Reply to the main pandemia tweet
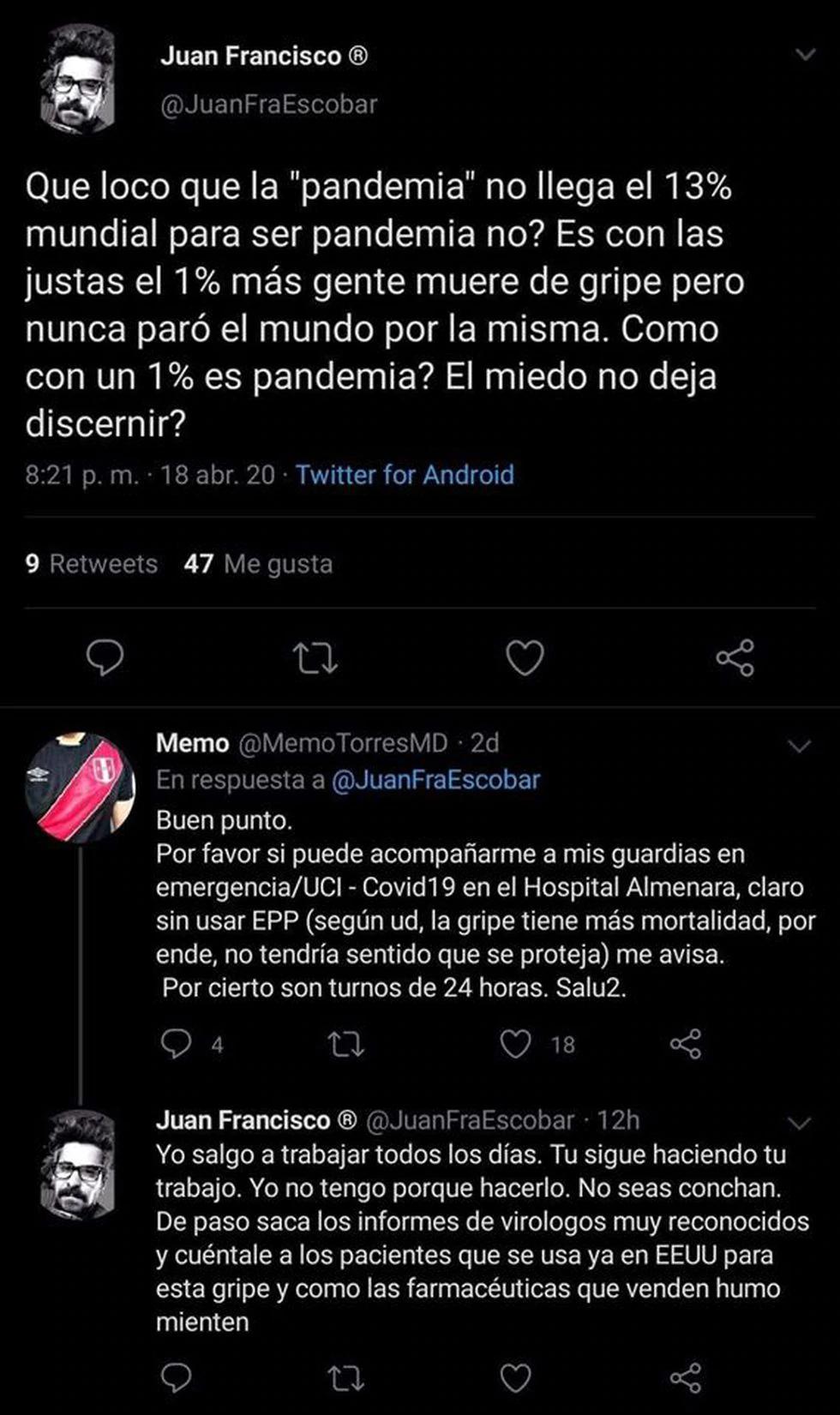840x1415 pixels. tap(105, 657)
